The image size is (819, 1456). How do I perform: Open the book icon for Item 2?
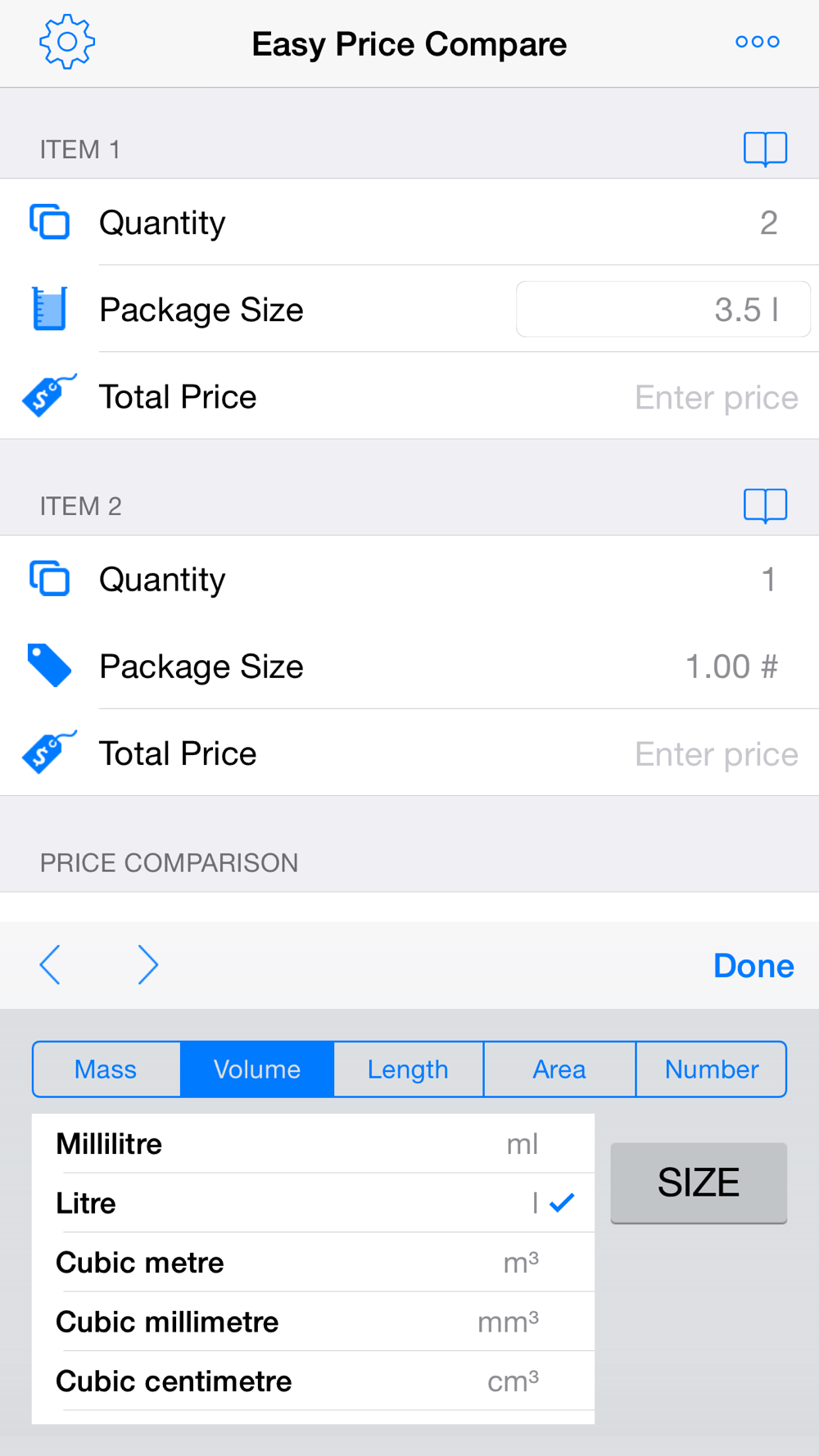(765, 505)
